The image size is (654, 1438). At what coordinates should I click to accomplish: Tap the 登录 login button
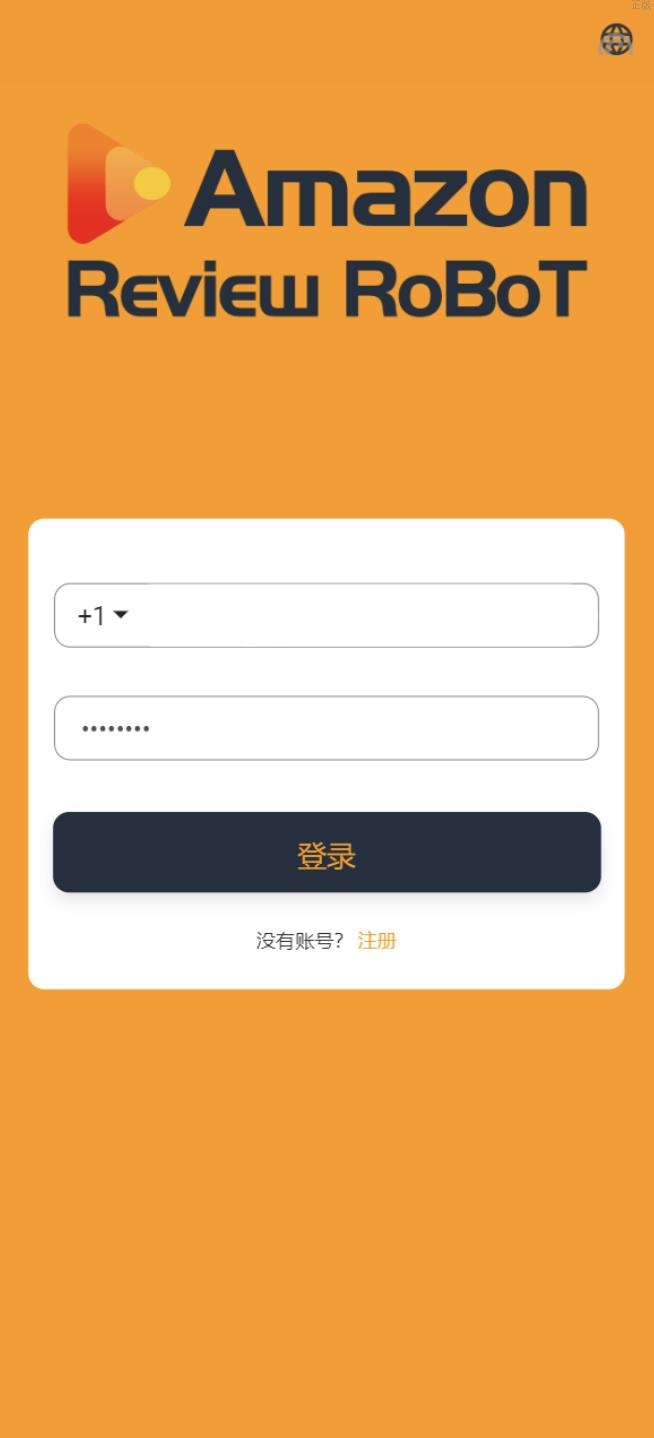coord(326,853)
